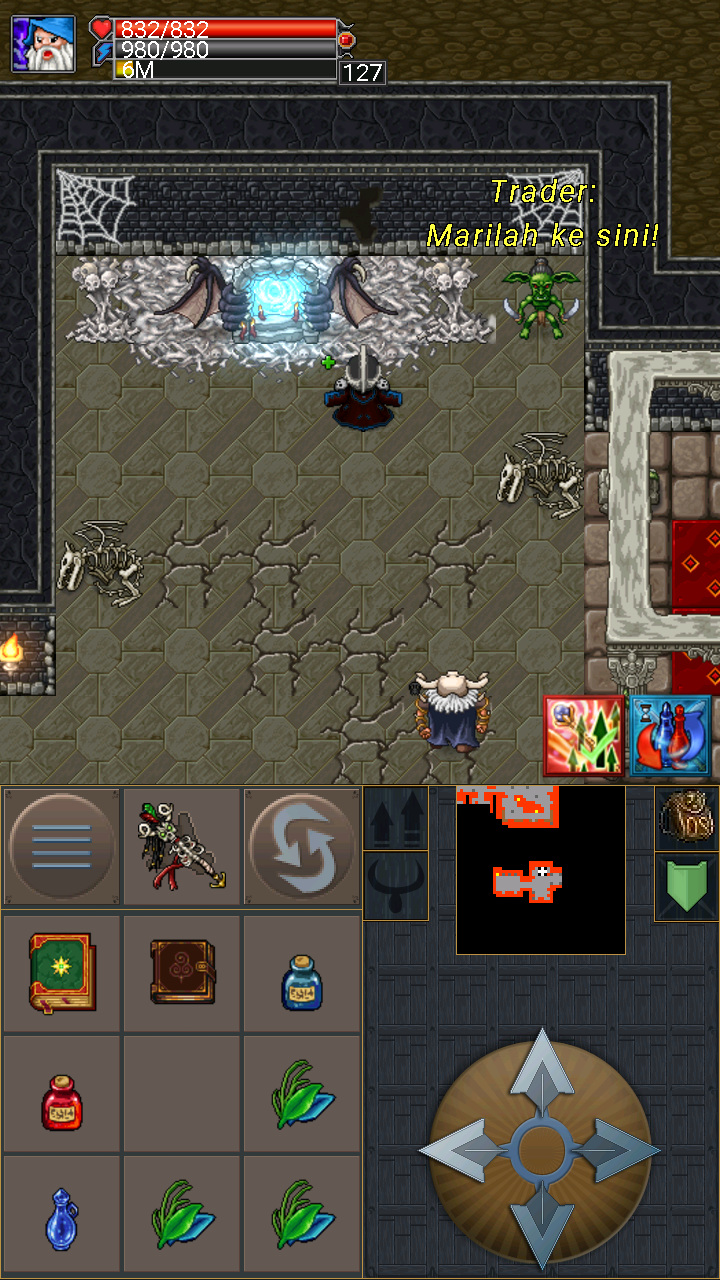Move right with the D-pad arrow
The image size is (720, 1280).
pyautogui.click(x=618, y=1151)
